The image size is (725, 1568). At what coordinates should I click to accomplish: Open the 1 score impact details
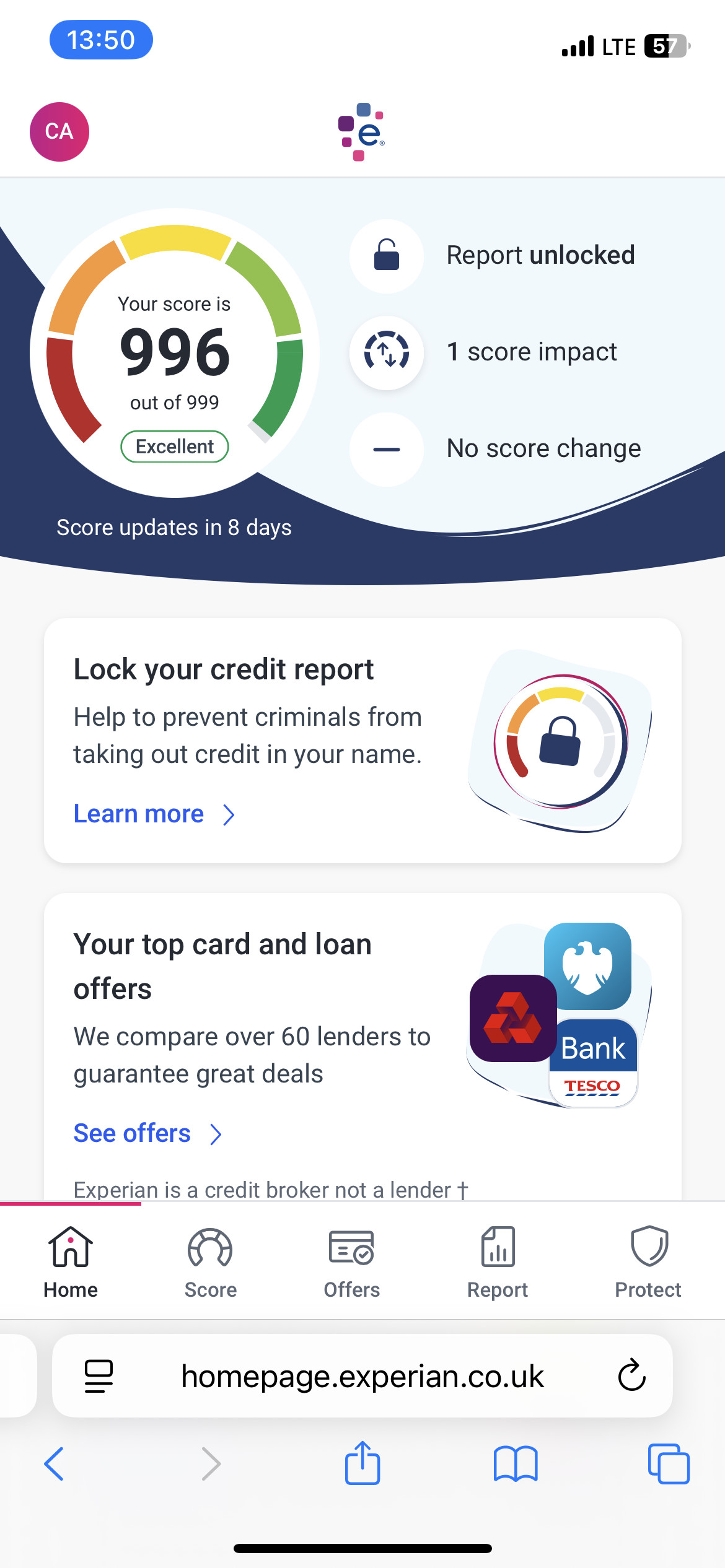(x=484, y=352)
